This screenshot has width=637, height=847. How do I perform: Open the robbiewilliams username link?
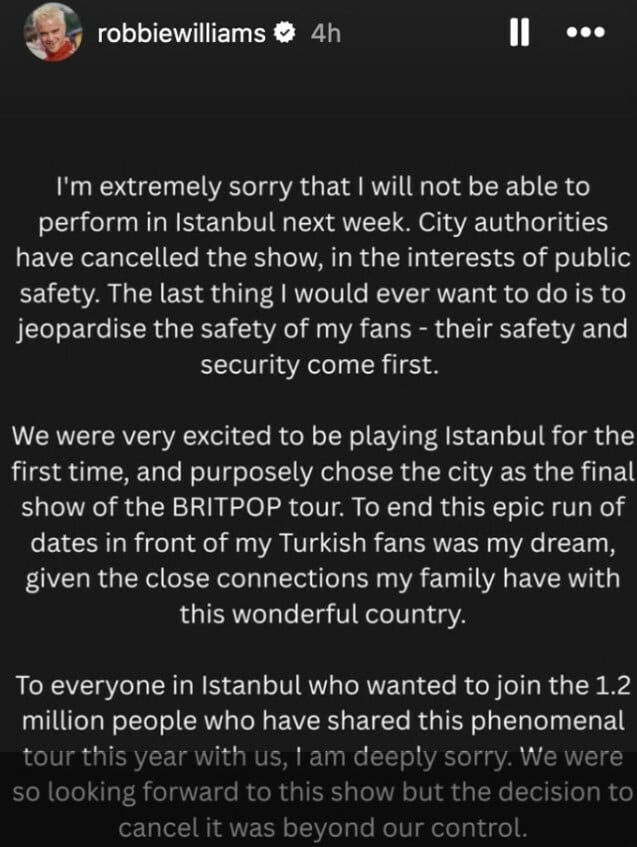tap(182, 33)
